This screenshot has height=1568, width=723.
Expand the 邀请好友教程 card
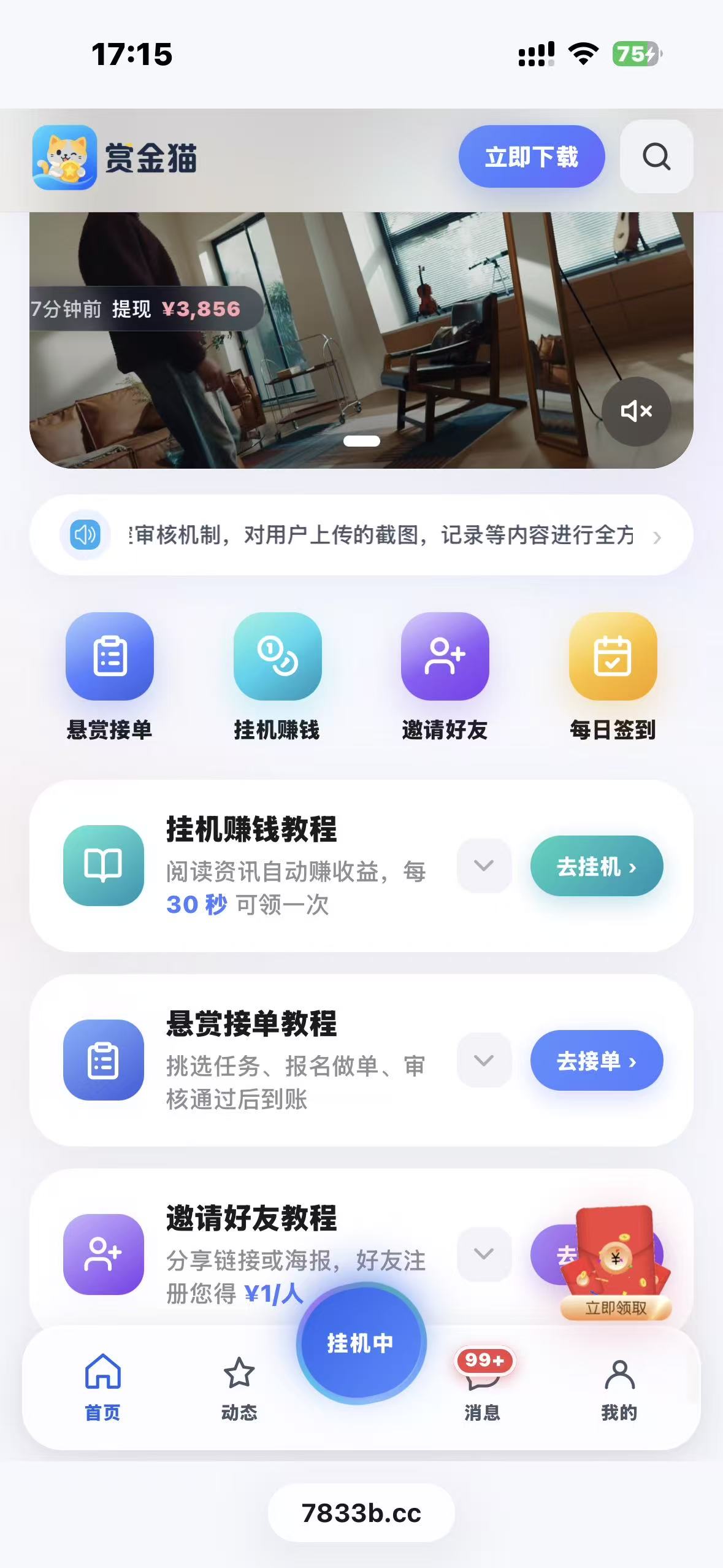click(484, 1255)
